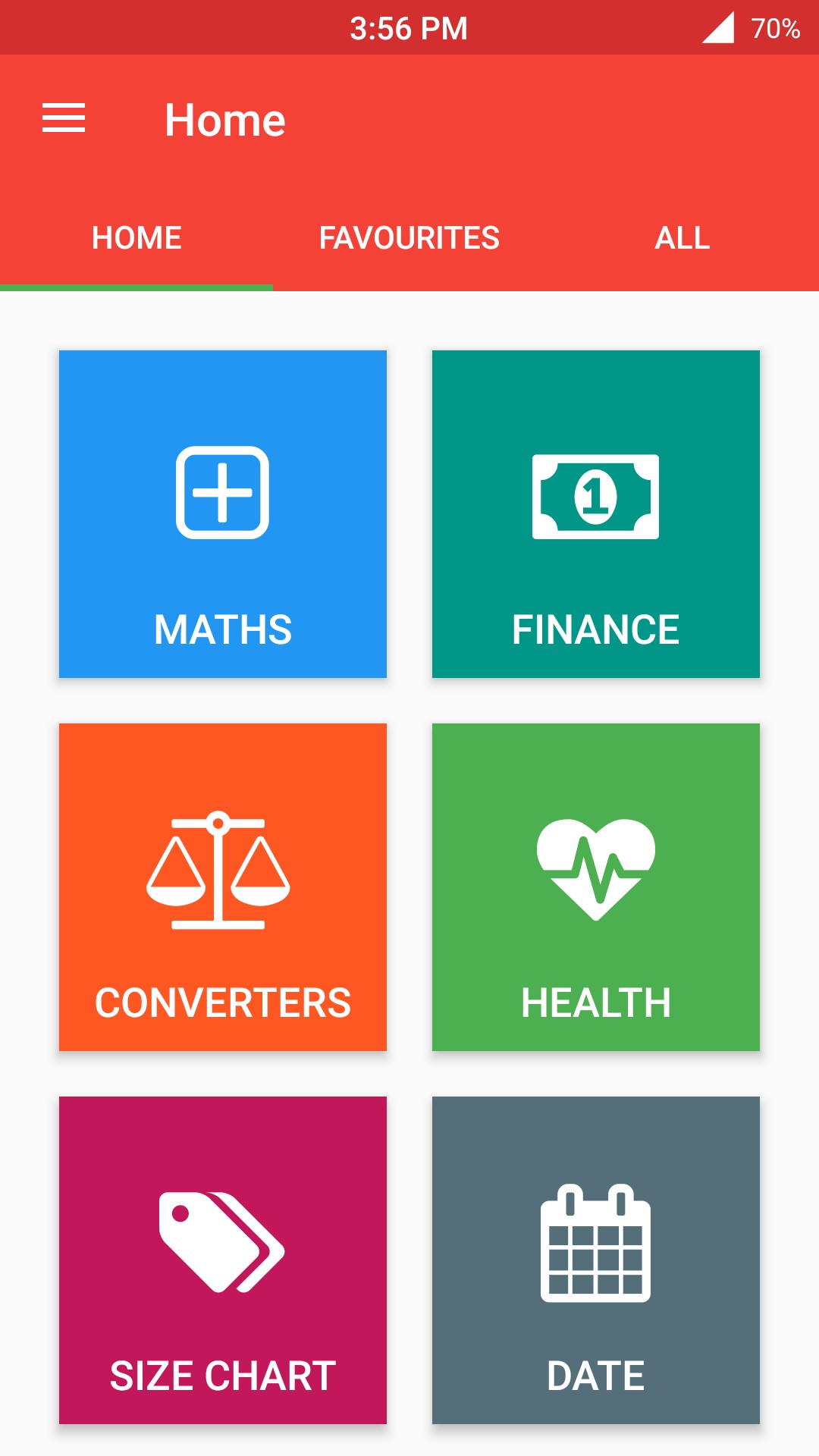Open the Date category tile
The image size is (819, 1456).
(596, 1260)
